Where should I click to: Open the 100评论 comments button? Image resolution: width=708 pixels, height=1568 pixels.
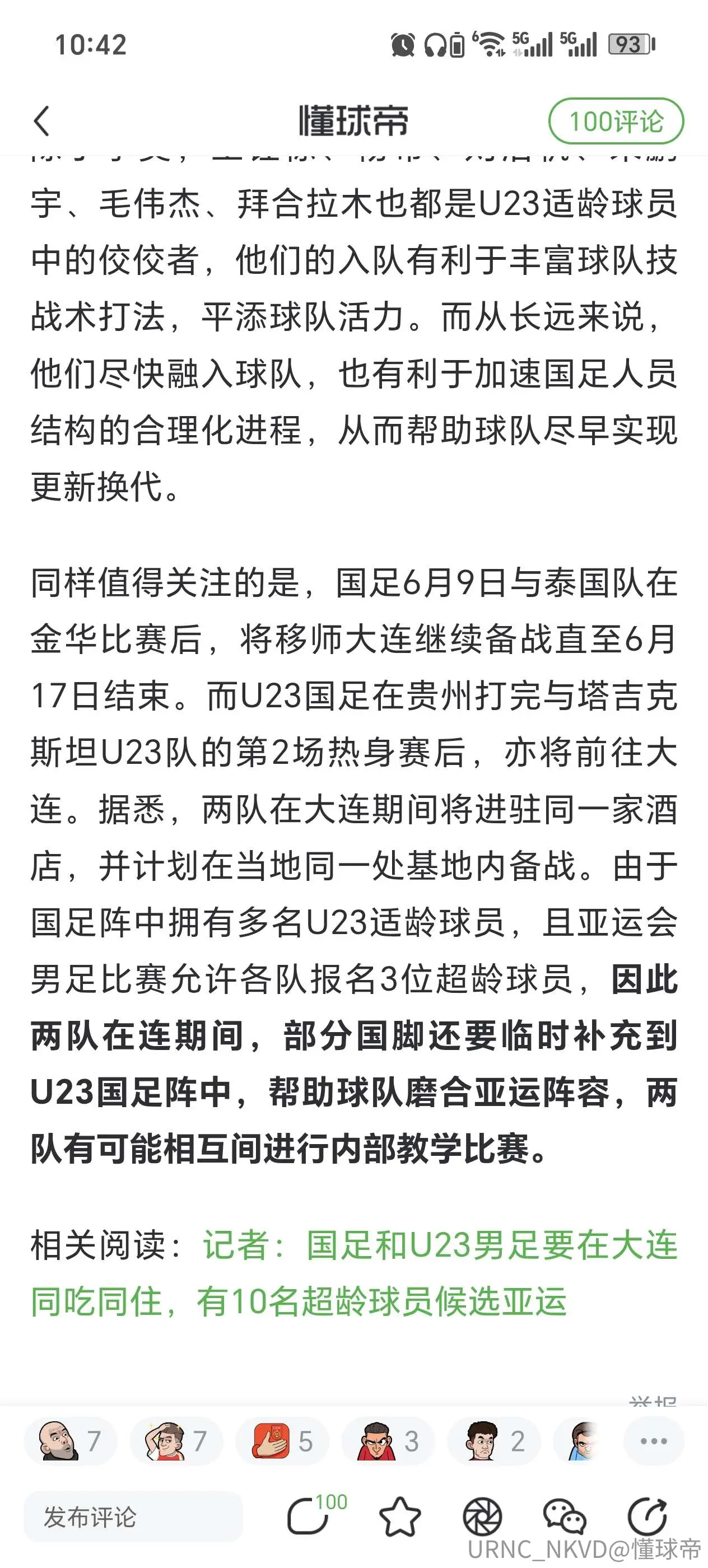click(x=616, y=121)
